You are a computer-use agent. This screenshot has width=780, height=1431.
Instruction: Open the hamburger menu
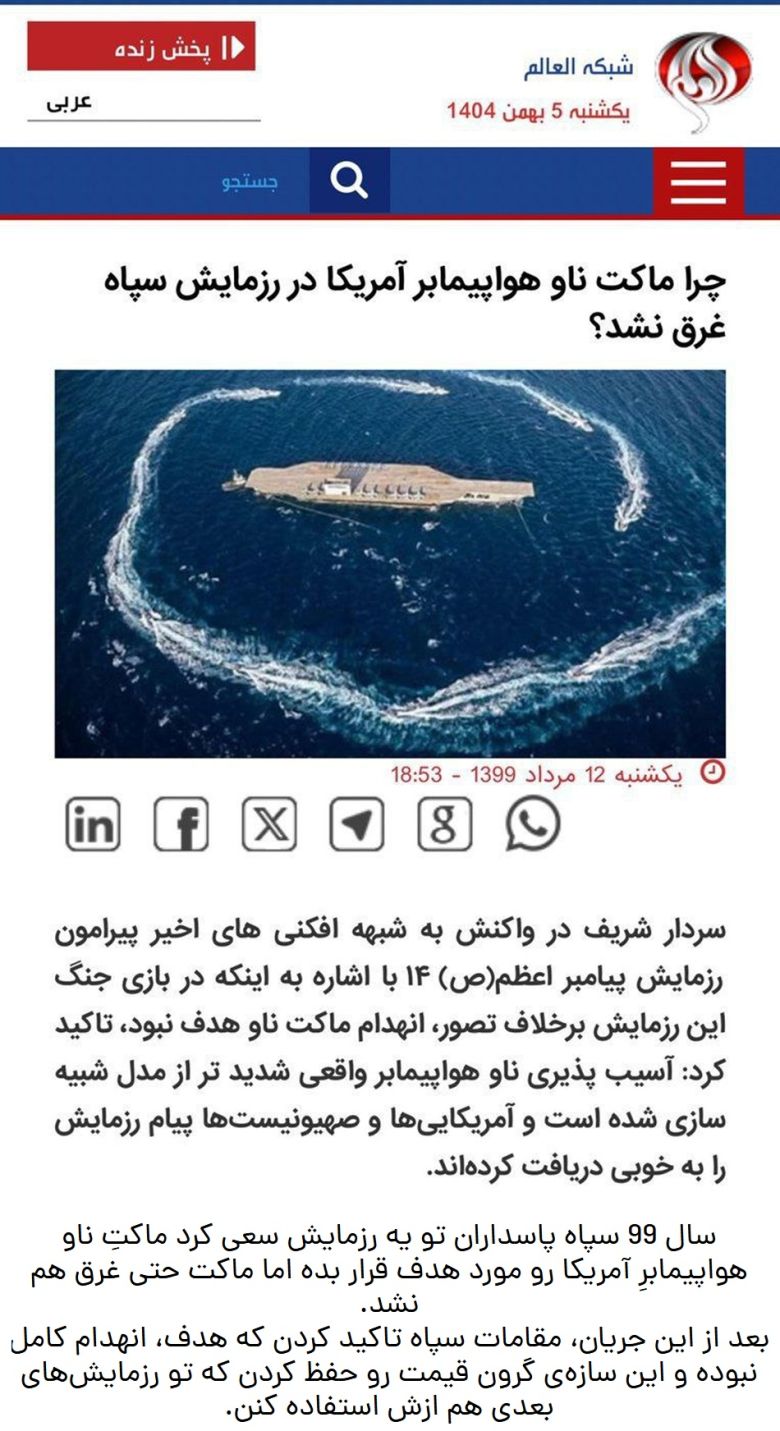coord(698,181)
